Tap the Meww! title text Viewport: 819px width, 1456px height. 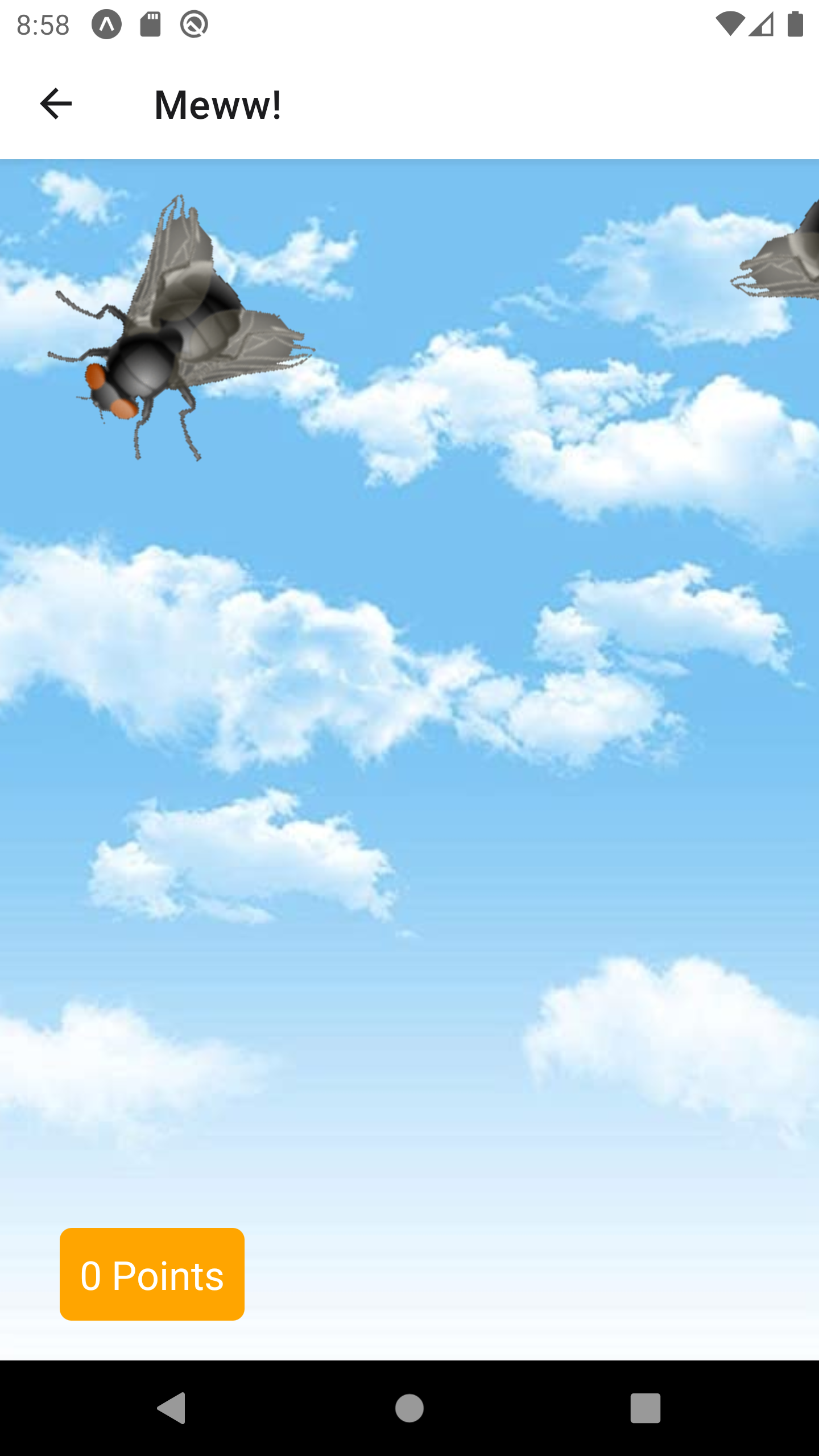(218, 104)
